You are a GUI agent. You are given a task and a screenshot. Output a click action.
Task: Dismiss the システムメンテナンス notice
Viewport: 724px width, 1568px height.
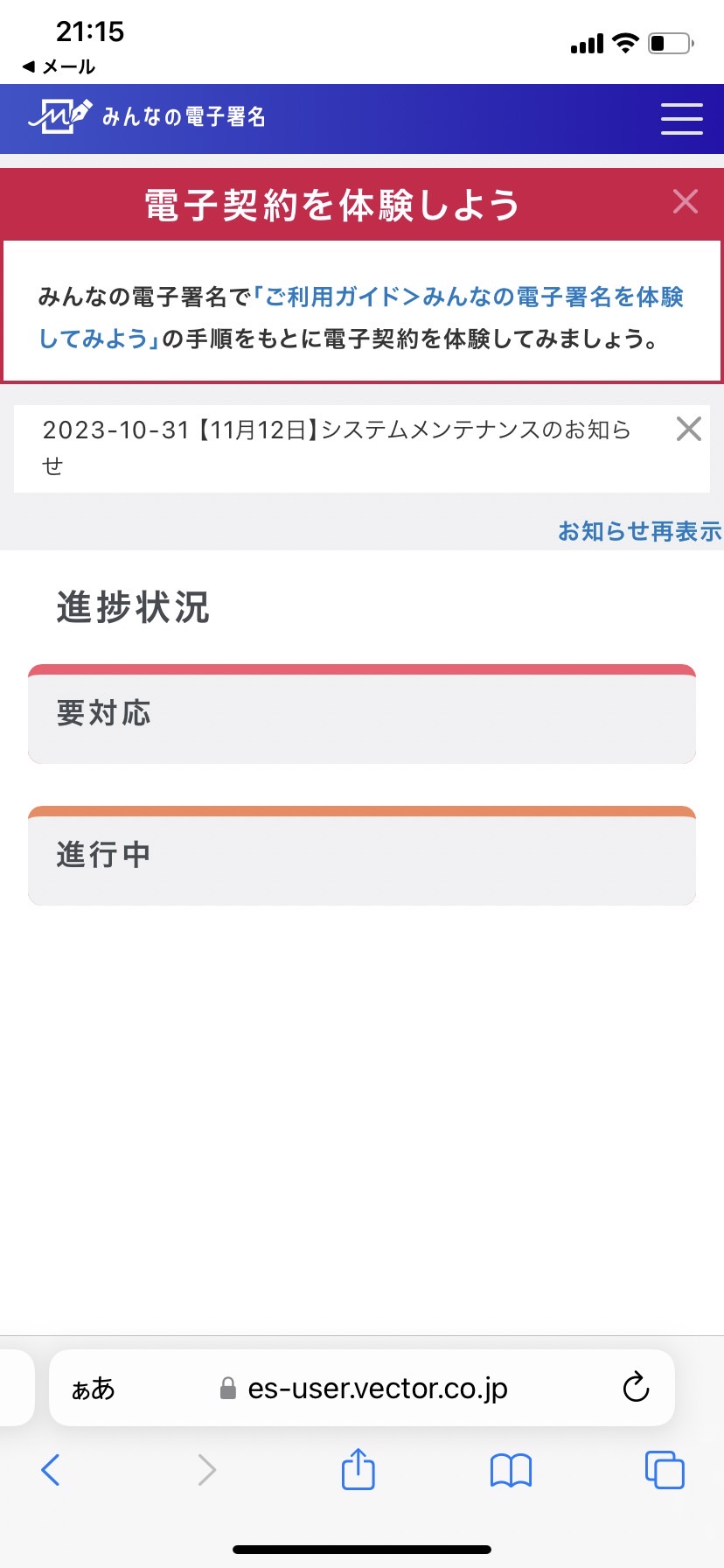[689, 429]
